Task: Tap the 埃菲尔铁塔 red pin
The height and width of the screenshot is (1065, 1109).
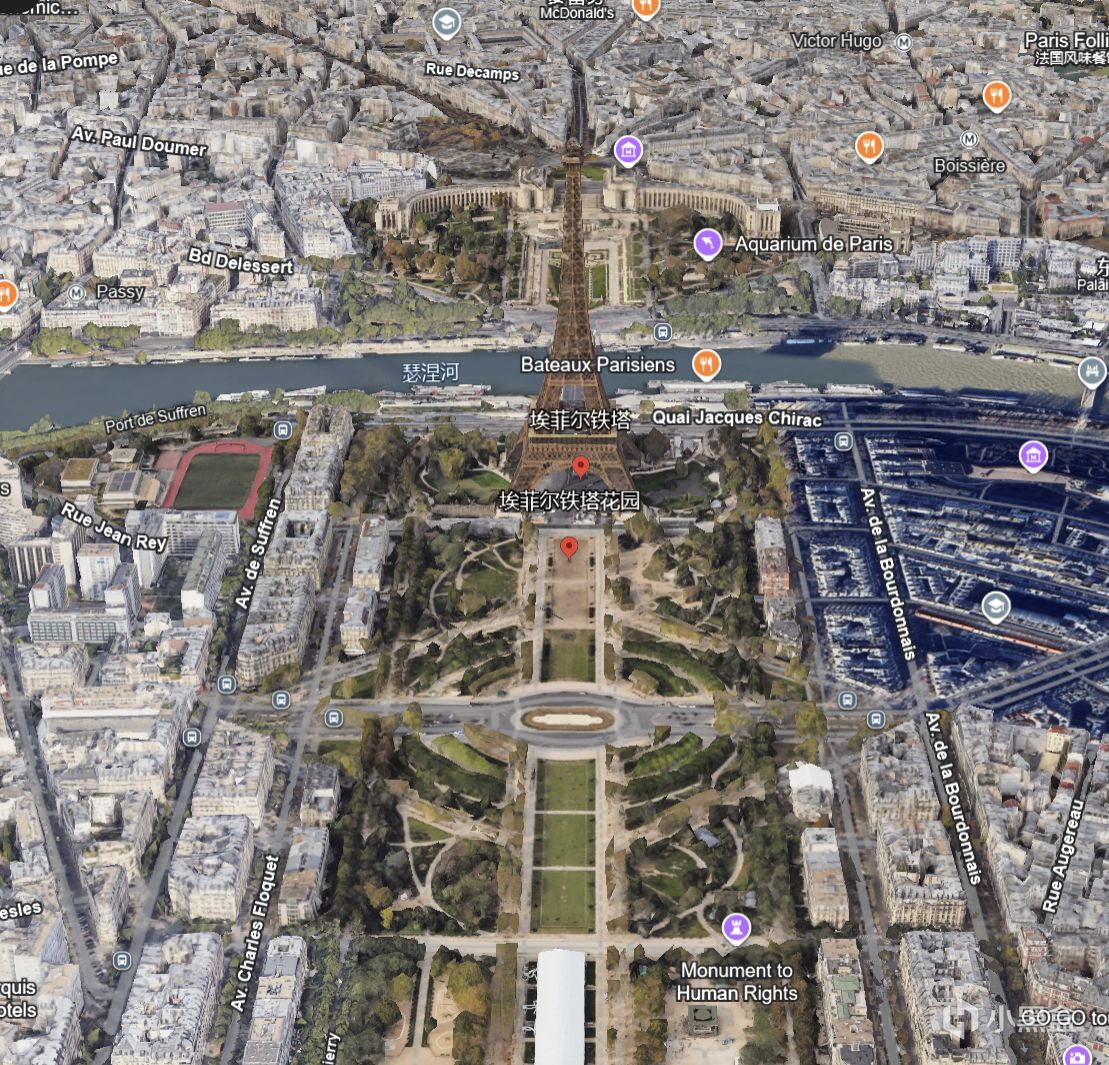Action: click(580, 467)
